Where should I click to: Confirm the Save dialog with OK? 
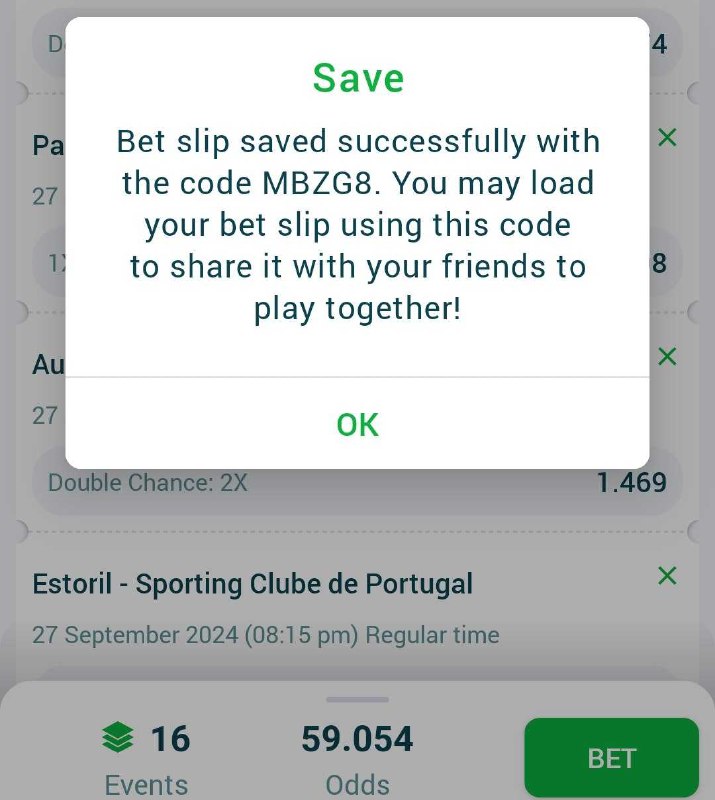click(x=357, y=425)
